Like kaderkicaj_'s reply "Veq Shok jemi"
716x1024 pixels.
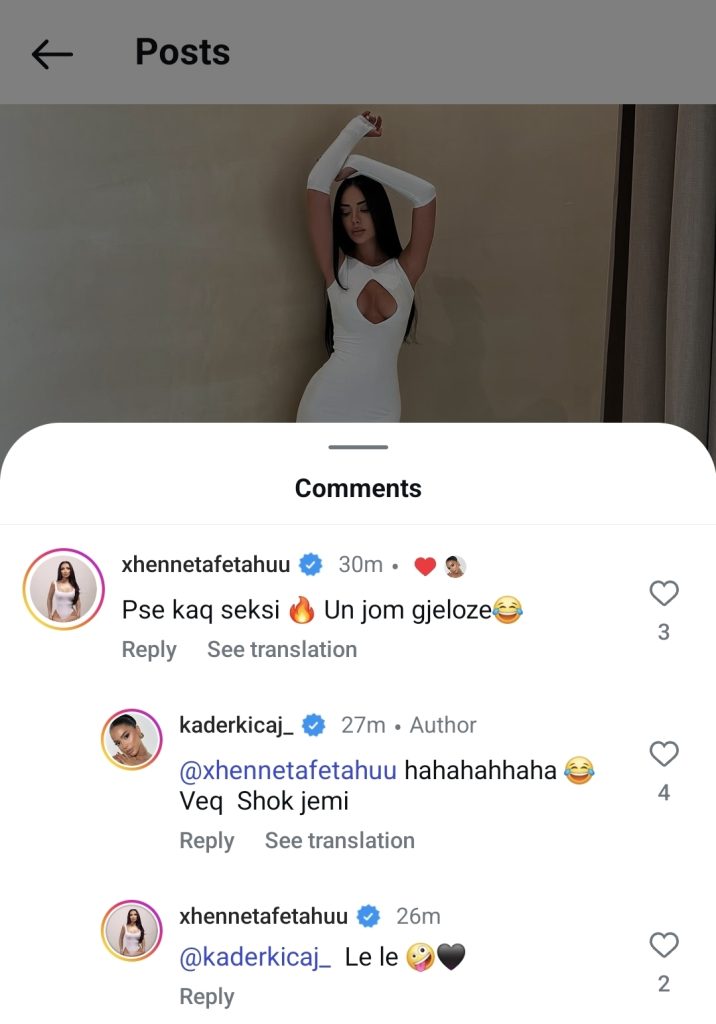(x=664, y=754)
